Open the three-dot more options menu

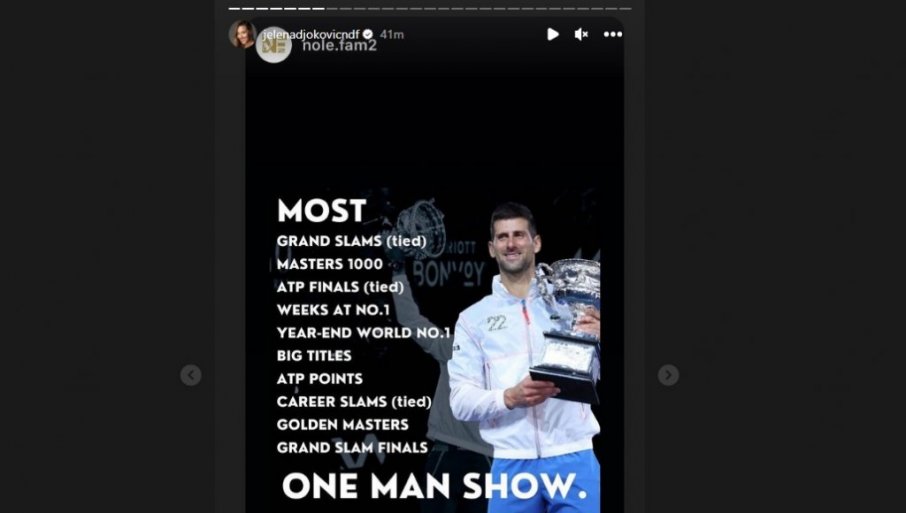pyautogui.click(x=612, y=34)
